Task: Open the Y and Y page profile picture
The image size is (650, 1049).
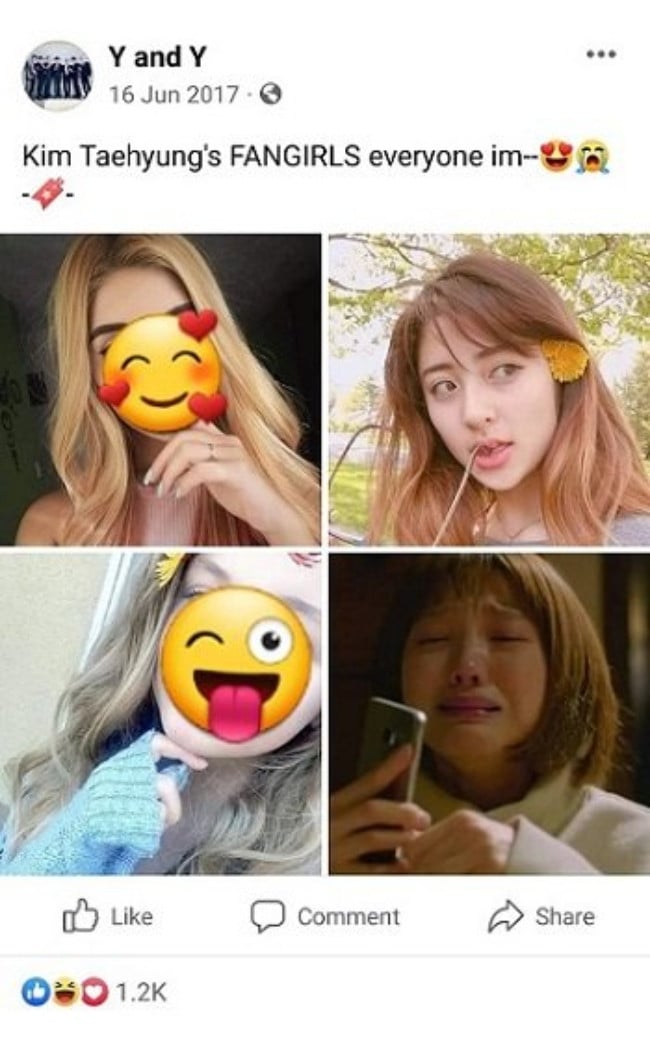Action: point(57,76)
